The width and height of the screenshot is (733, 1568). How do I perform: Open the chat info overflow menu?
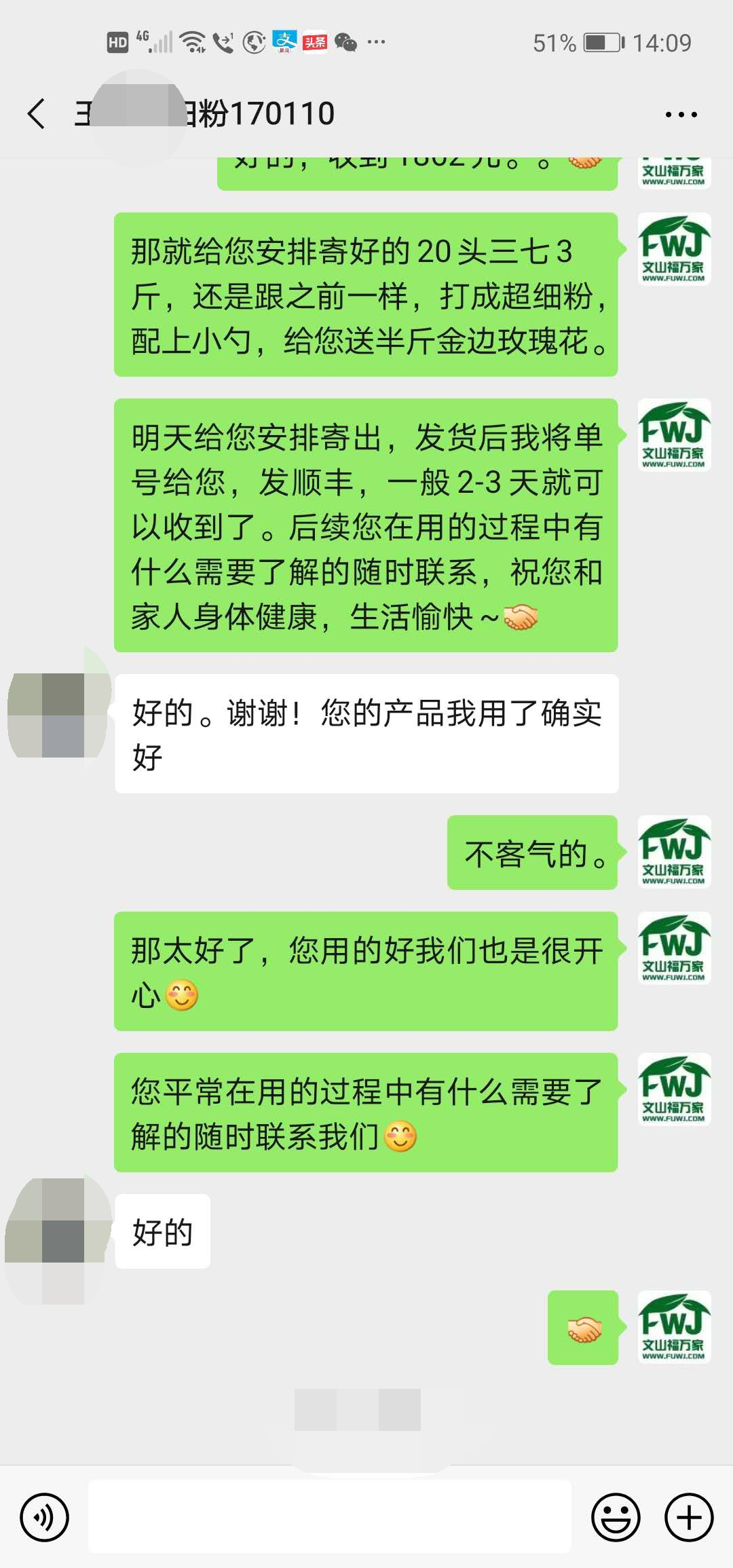pos(681,115)
